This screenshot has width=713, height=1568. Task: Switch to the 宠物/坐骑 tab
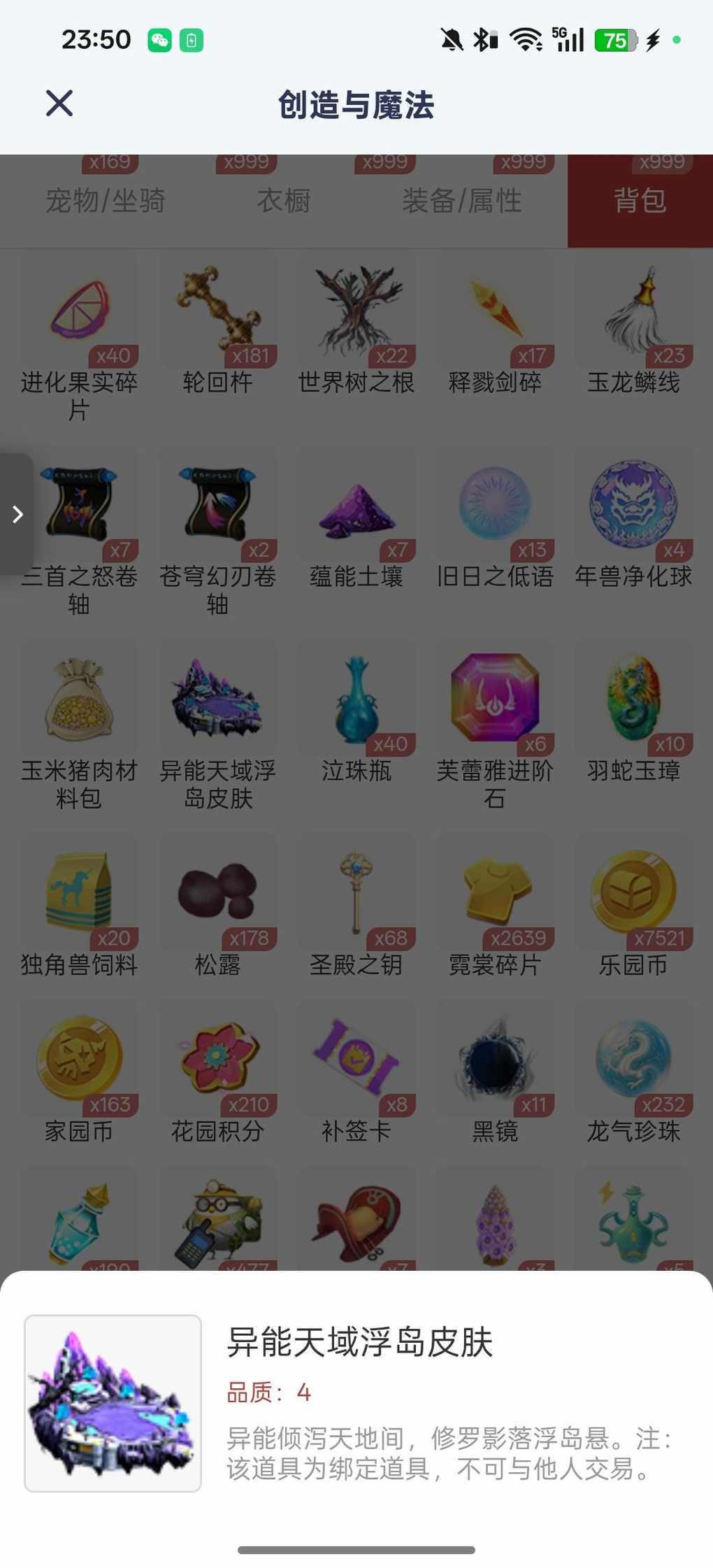coord(106,201)
